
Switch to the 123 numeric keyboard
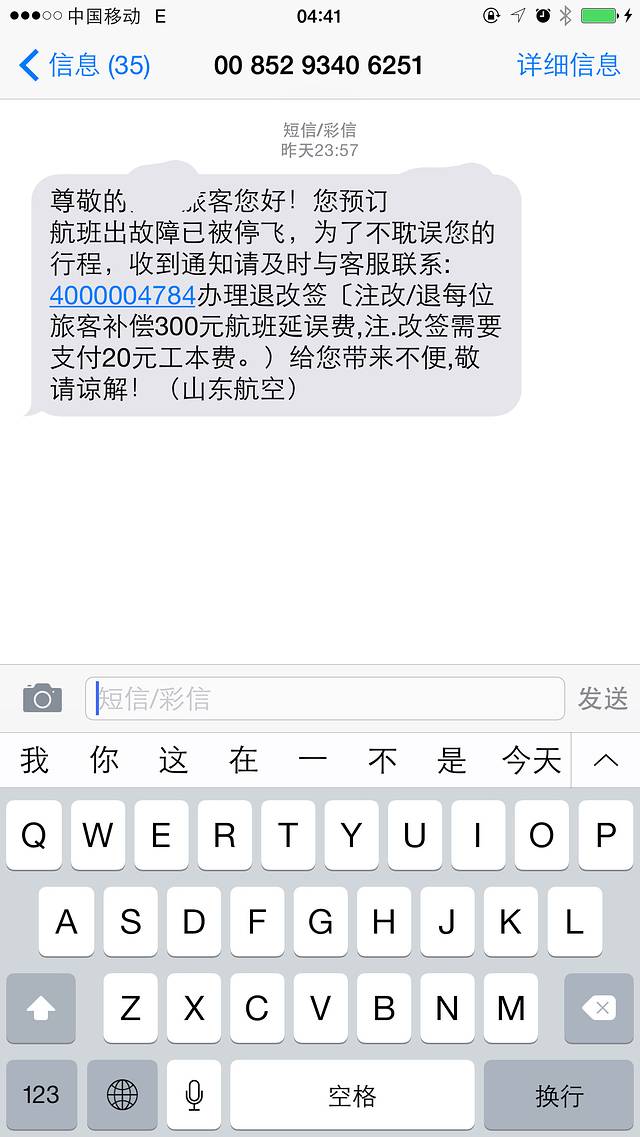click(41, 1095)
